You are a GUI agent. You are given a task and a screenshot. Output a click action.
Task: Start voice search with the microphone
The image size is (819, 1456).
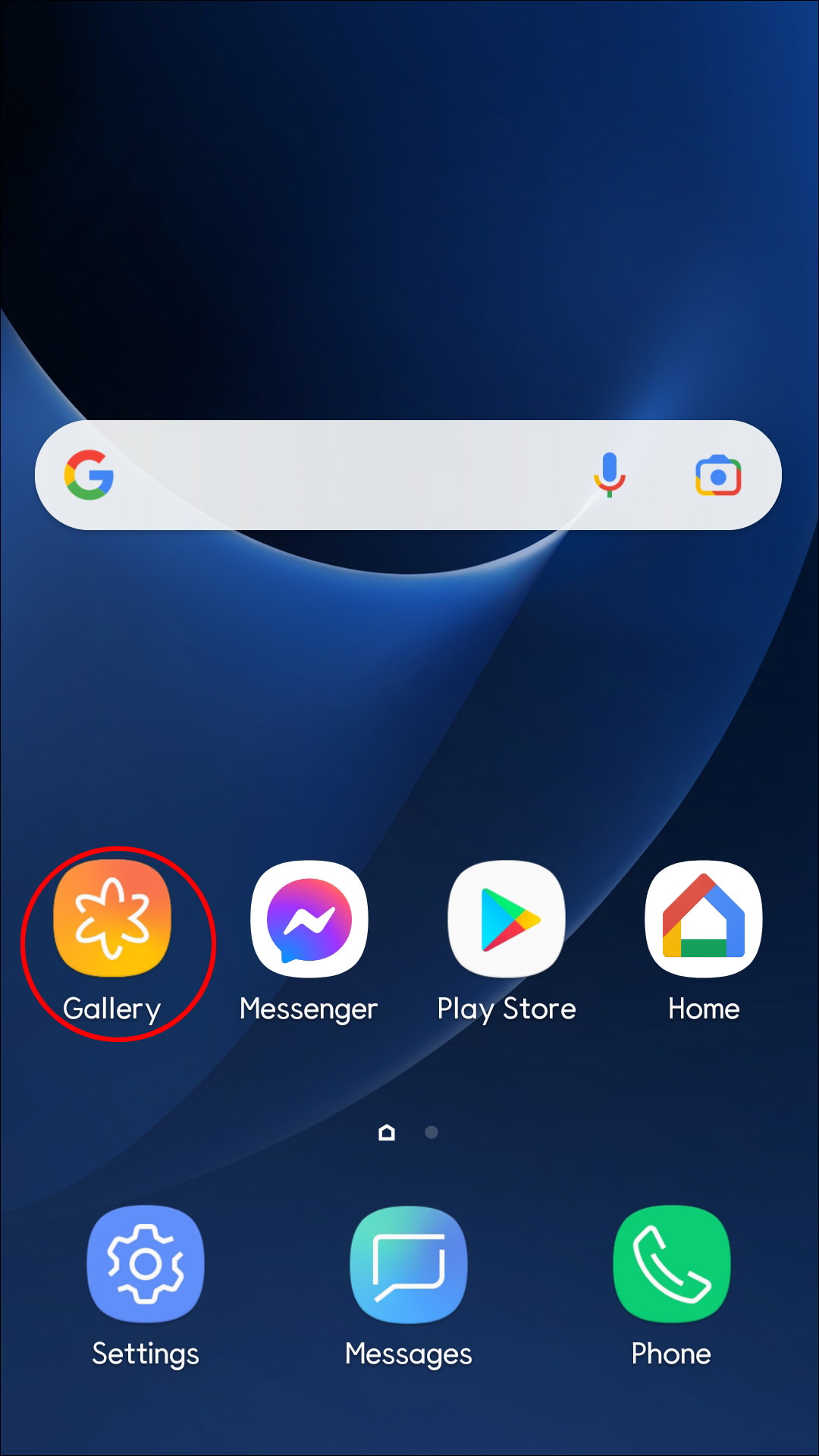pos(609,475)
